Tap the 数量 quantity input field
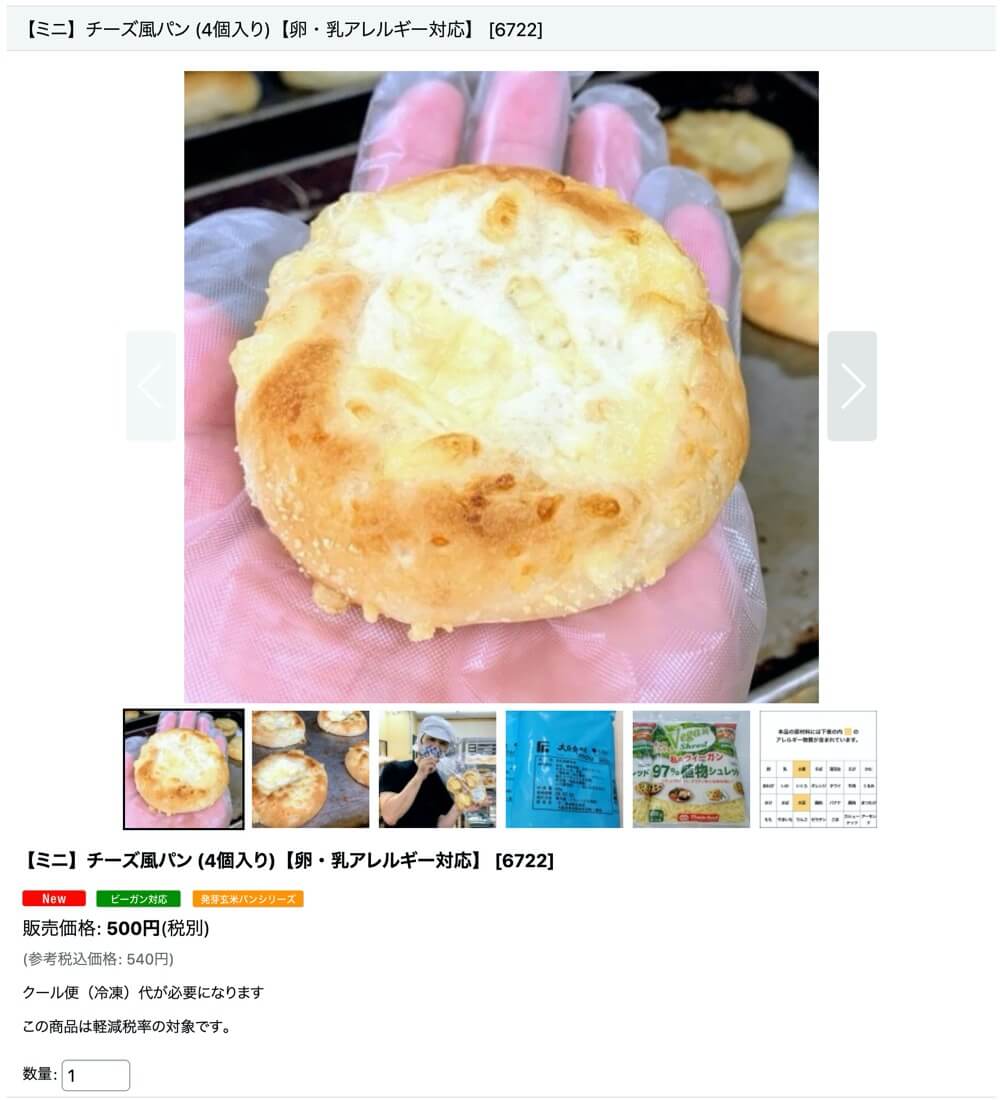 (96, 1075)
